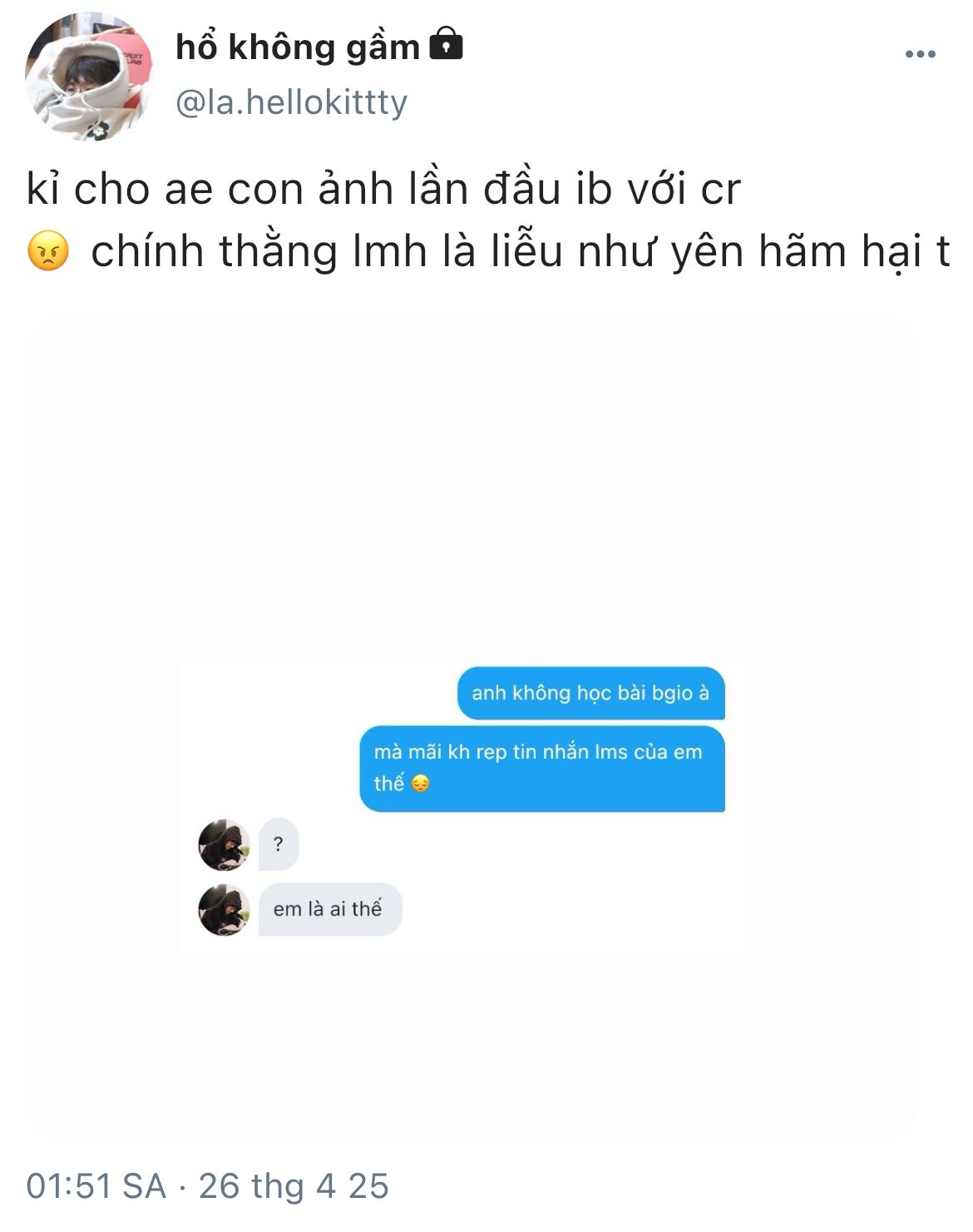View the attached chat screenshot image
Screen dimensions: 973x1232
(472, 729)
